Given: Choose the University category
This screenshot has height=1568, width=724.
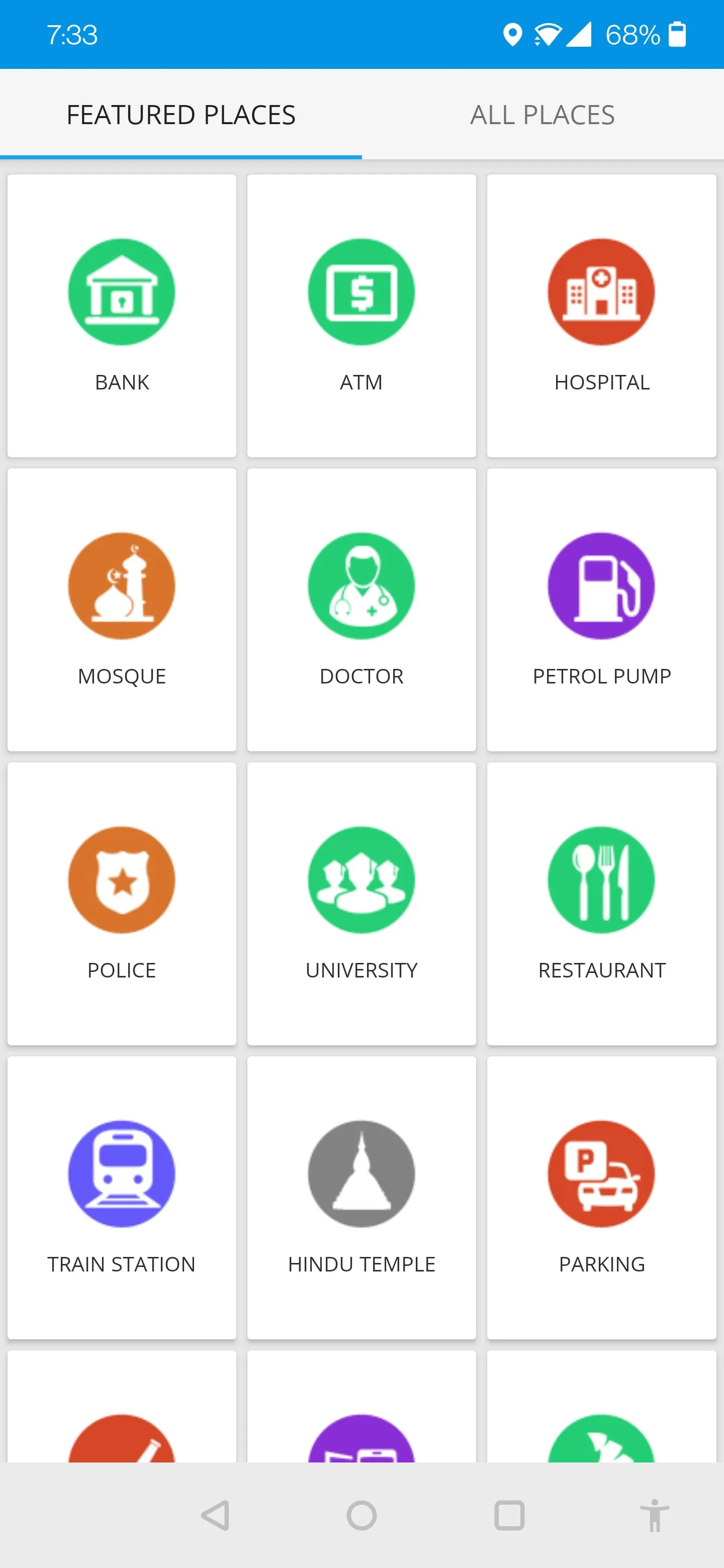Looking at the screenshot, I should pos(361,903).
